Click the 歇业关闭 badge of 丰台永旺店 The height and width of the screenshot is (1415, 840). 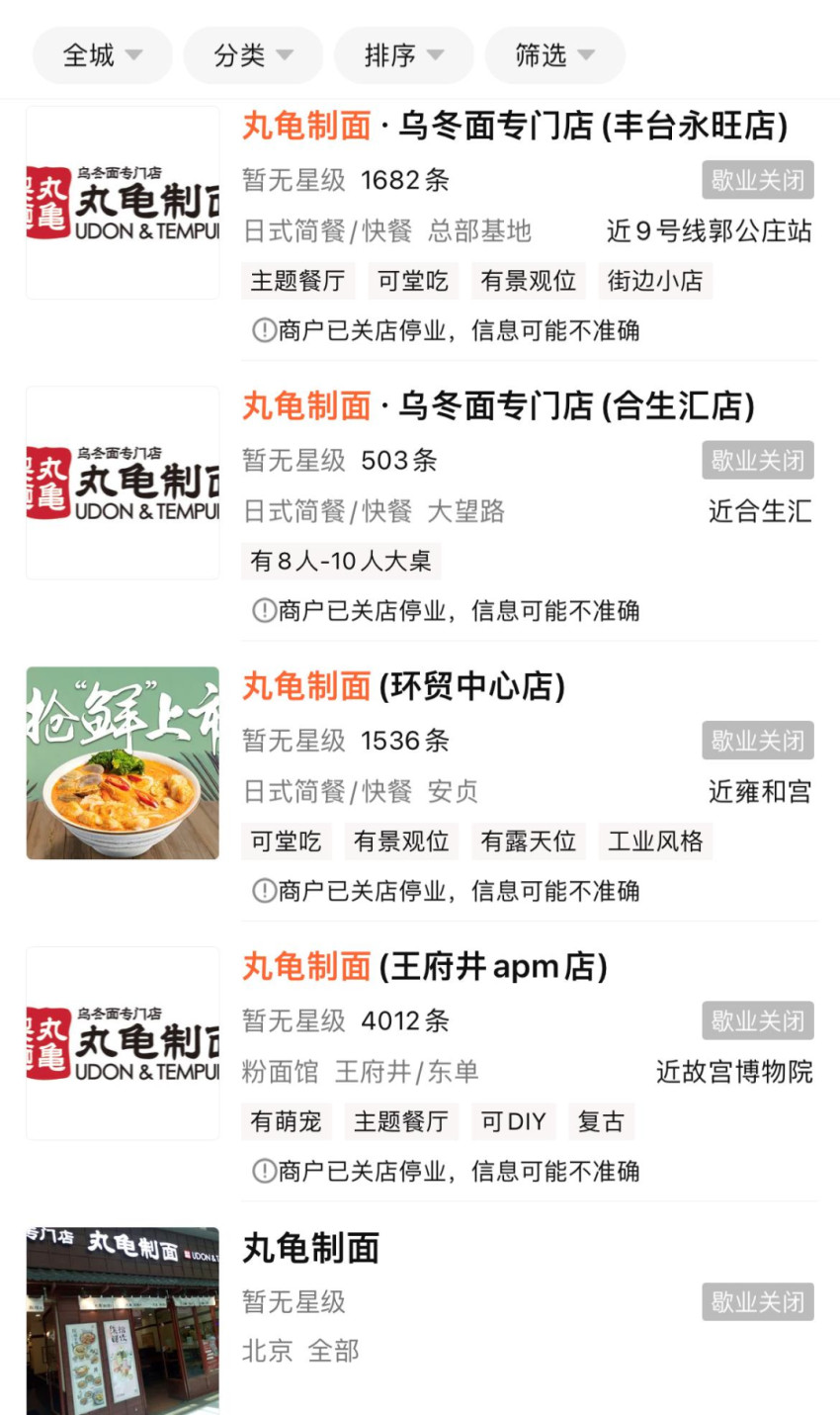[757, 179]
